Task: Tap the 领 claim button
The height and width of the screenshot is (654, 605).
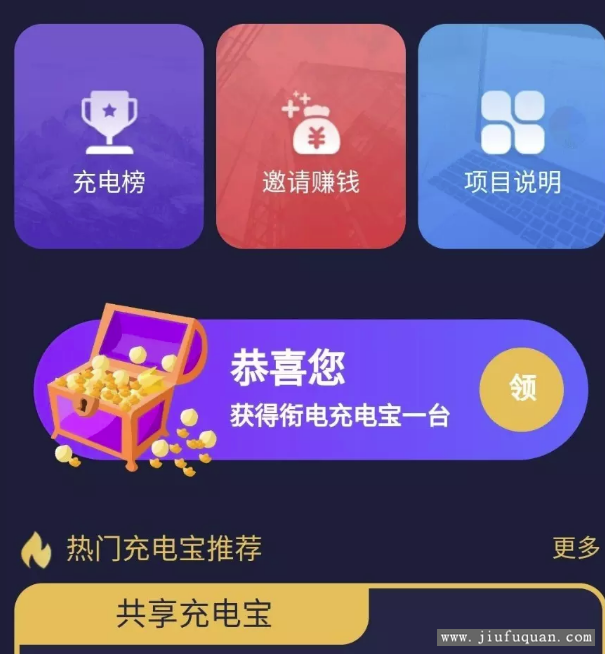Action: point(521,388)
